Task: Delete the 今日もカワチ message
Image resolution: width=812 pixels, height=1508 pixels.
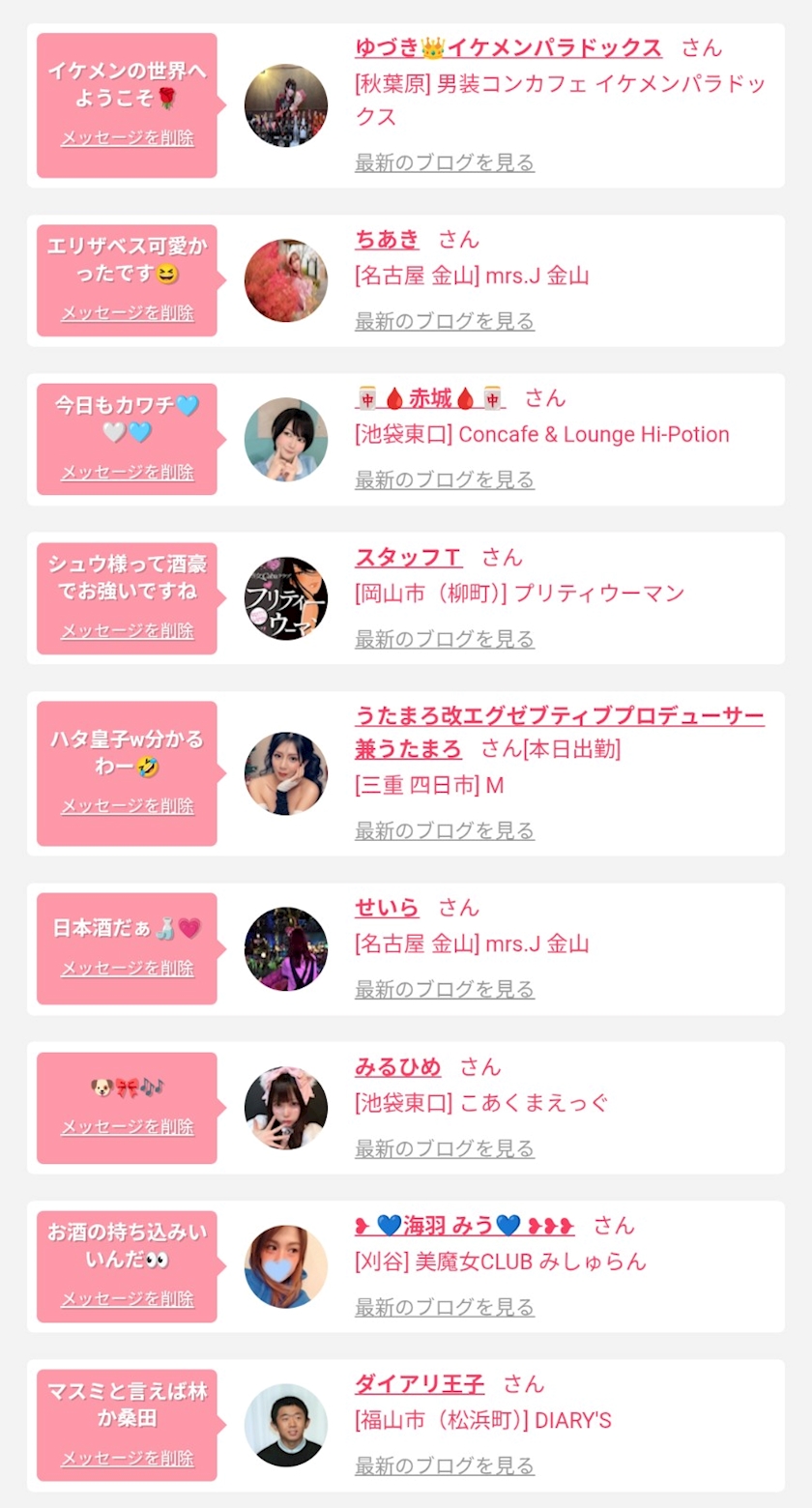Action: (128, 473)
